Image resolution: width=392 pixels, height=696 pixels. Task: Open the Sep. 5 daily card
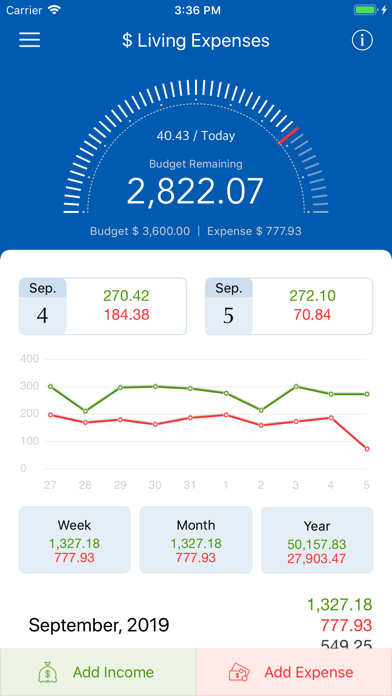pyautogui.click(x=289, y=306)
